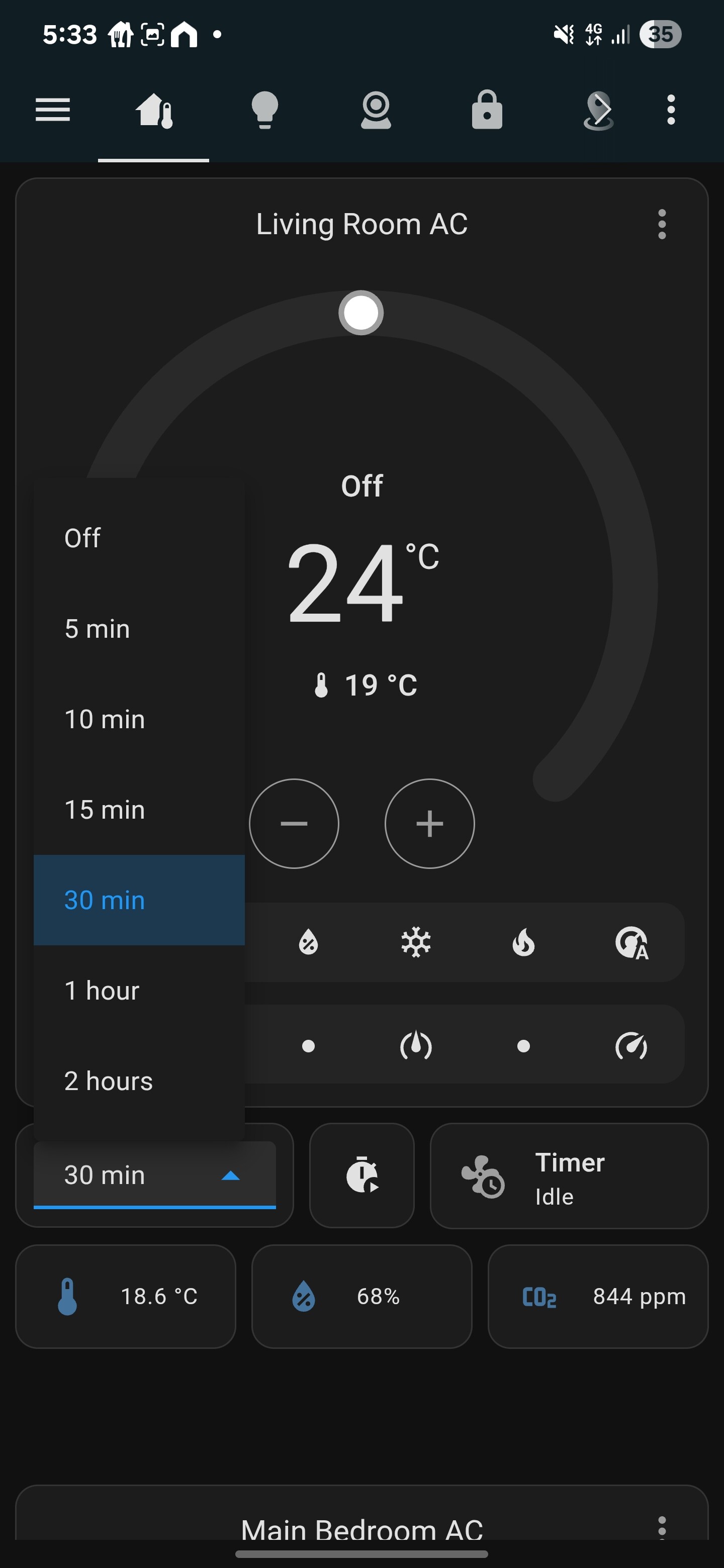
Task: Select 2 hours from the dropdown
Action: tap(139, 1081)
